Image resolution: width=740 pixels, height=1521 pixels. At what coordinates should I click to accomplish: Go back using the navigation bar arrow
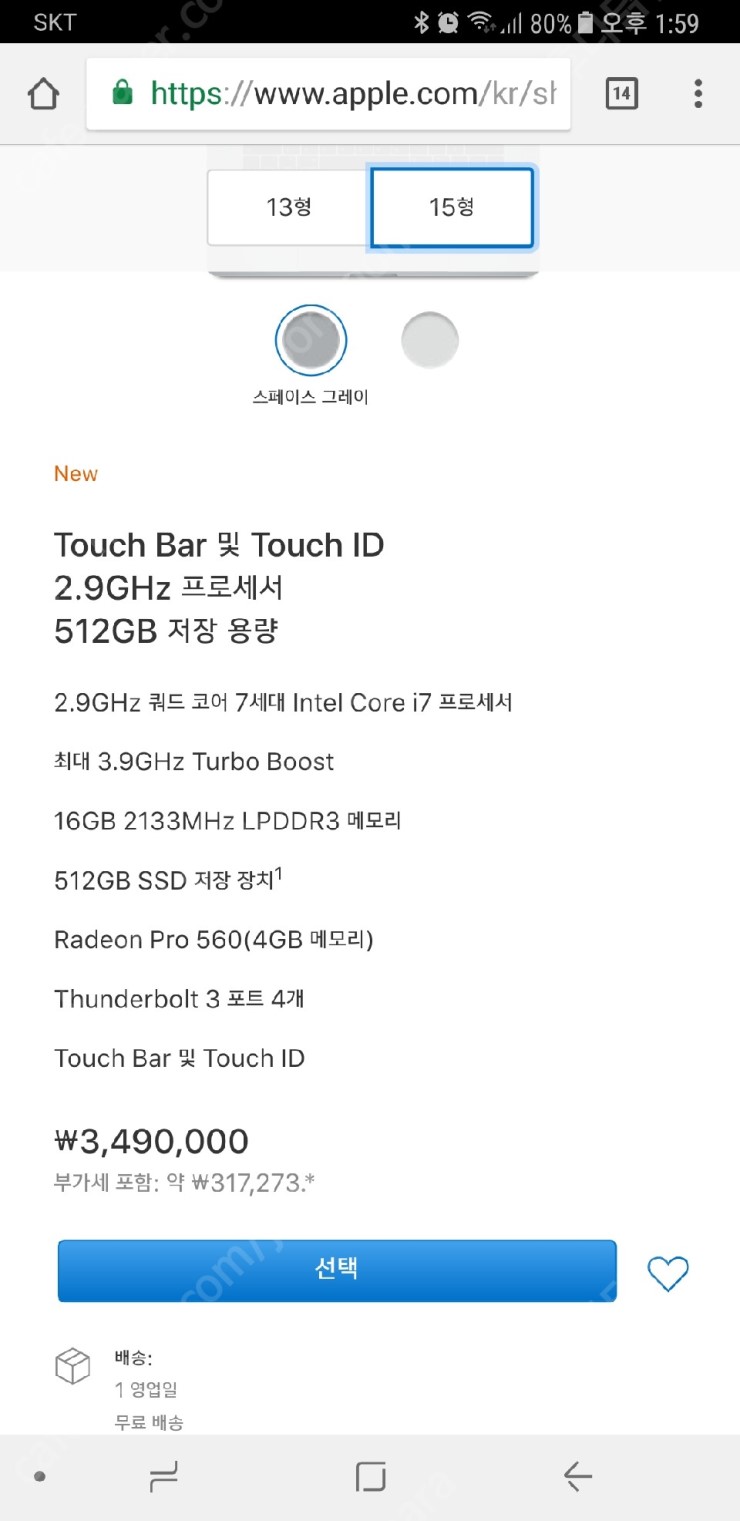pos(577,1476)
